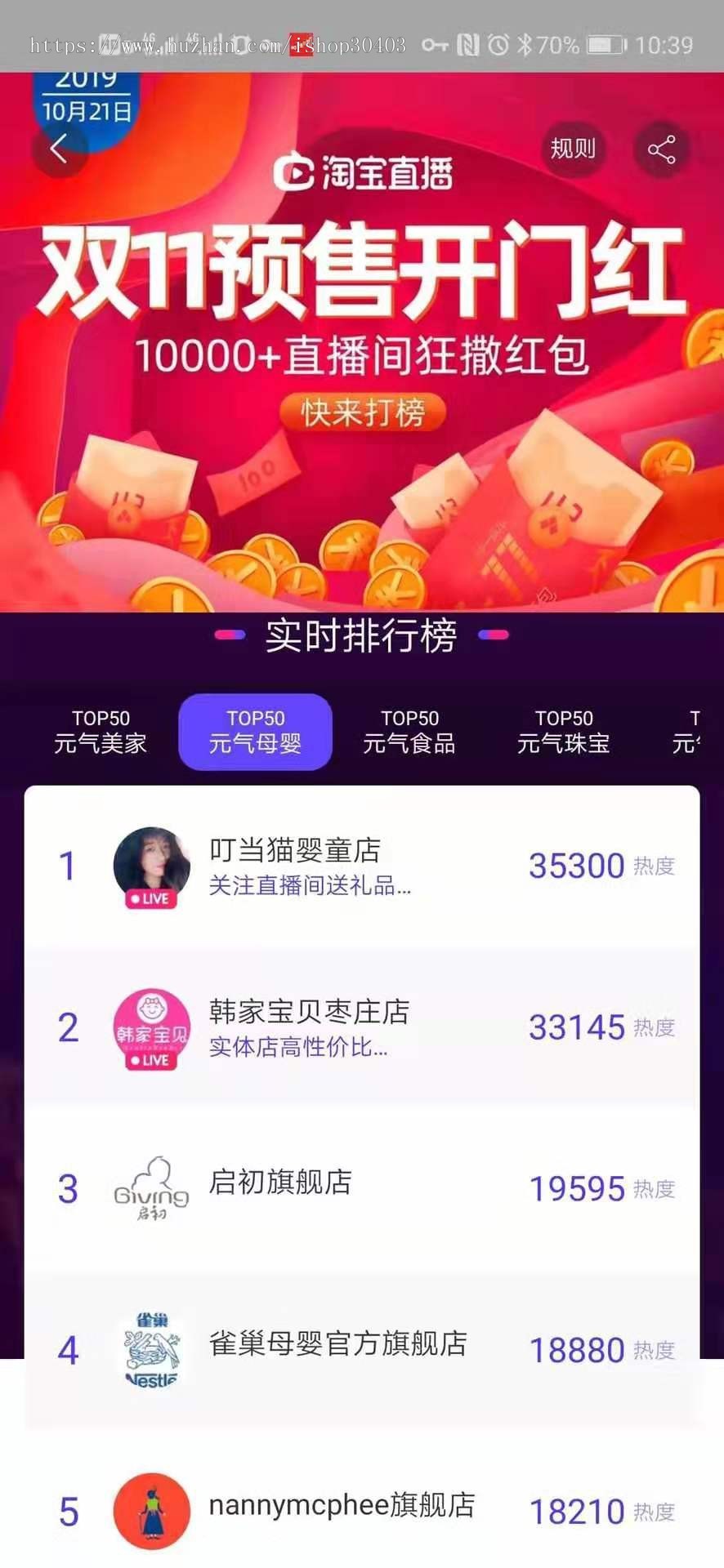Viewport: 724px width, 1568px height.
Task: Tap the Nestlé 雀巢 logo
Action: (150, 1347)
